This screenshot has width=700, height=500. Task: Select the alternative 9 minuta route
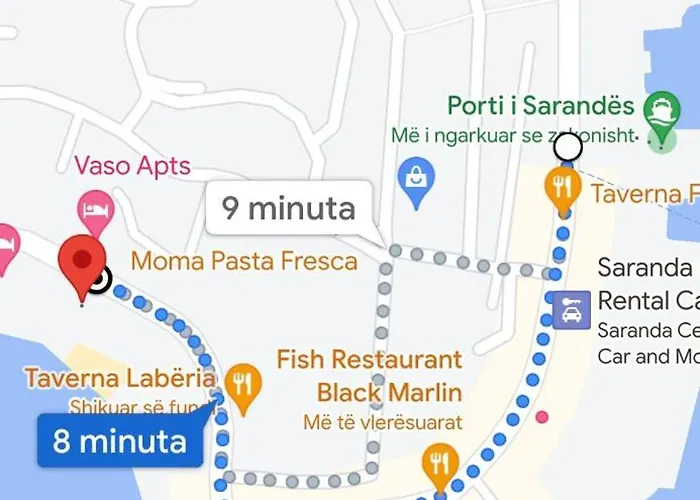tap(289, 209)
